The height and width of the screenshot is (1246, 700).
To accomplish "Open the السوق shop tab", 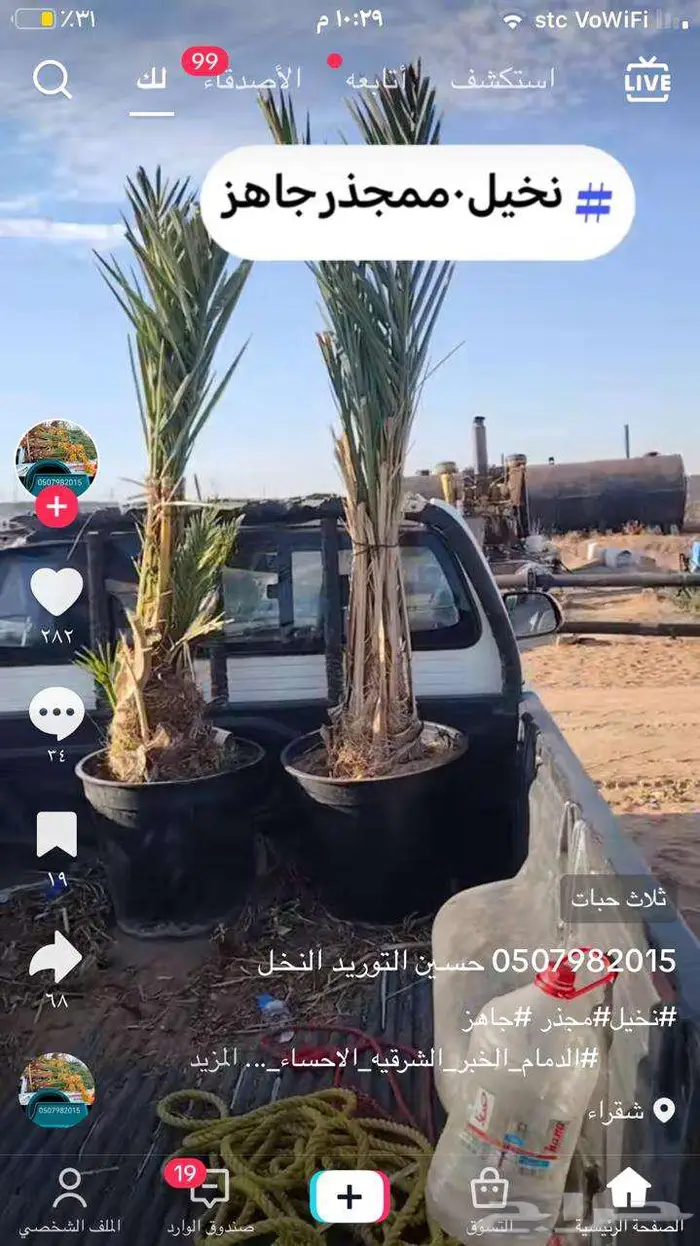I will click(489, 1198).
